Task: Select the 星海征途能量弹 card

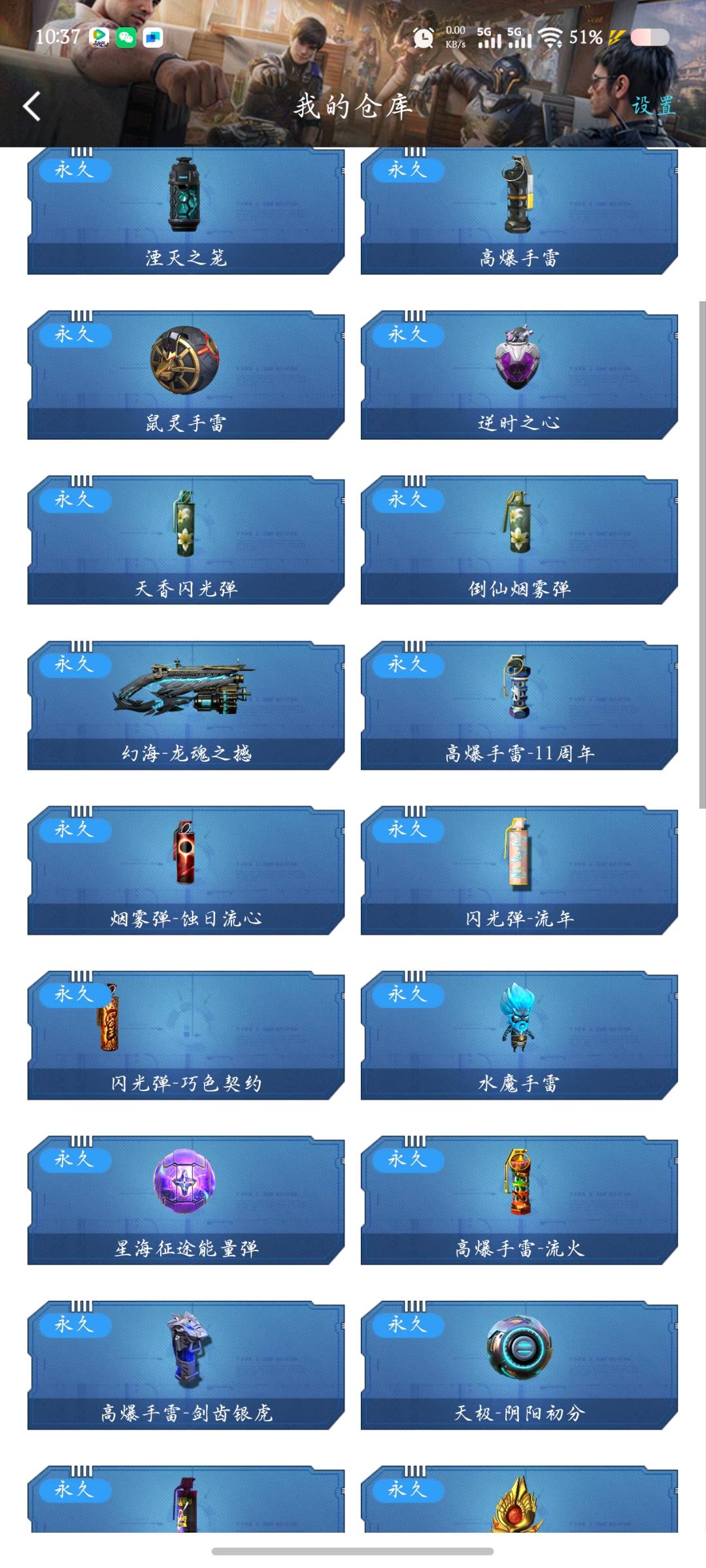Action: pyautogui.click(x=186, y=1201)
